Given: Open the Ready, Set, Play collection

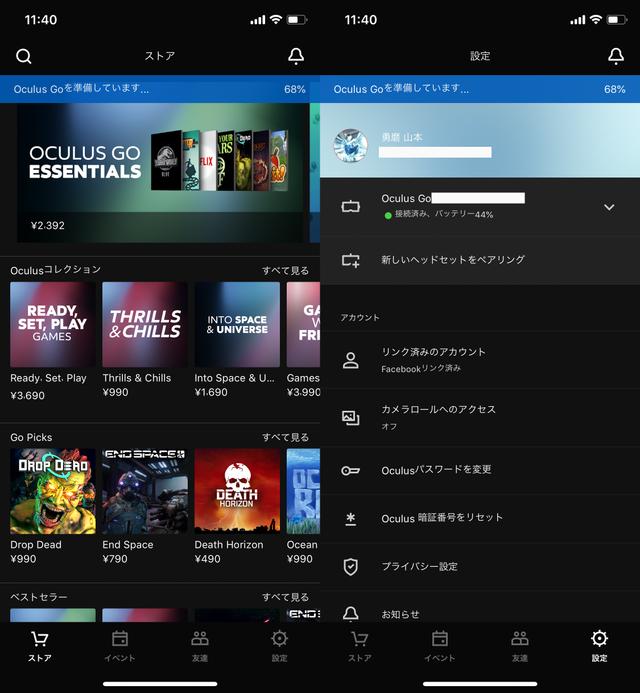Looking at the screenshot, I should [53, 325].
